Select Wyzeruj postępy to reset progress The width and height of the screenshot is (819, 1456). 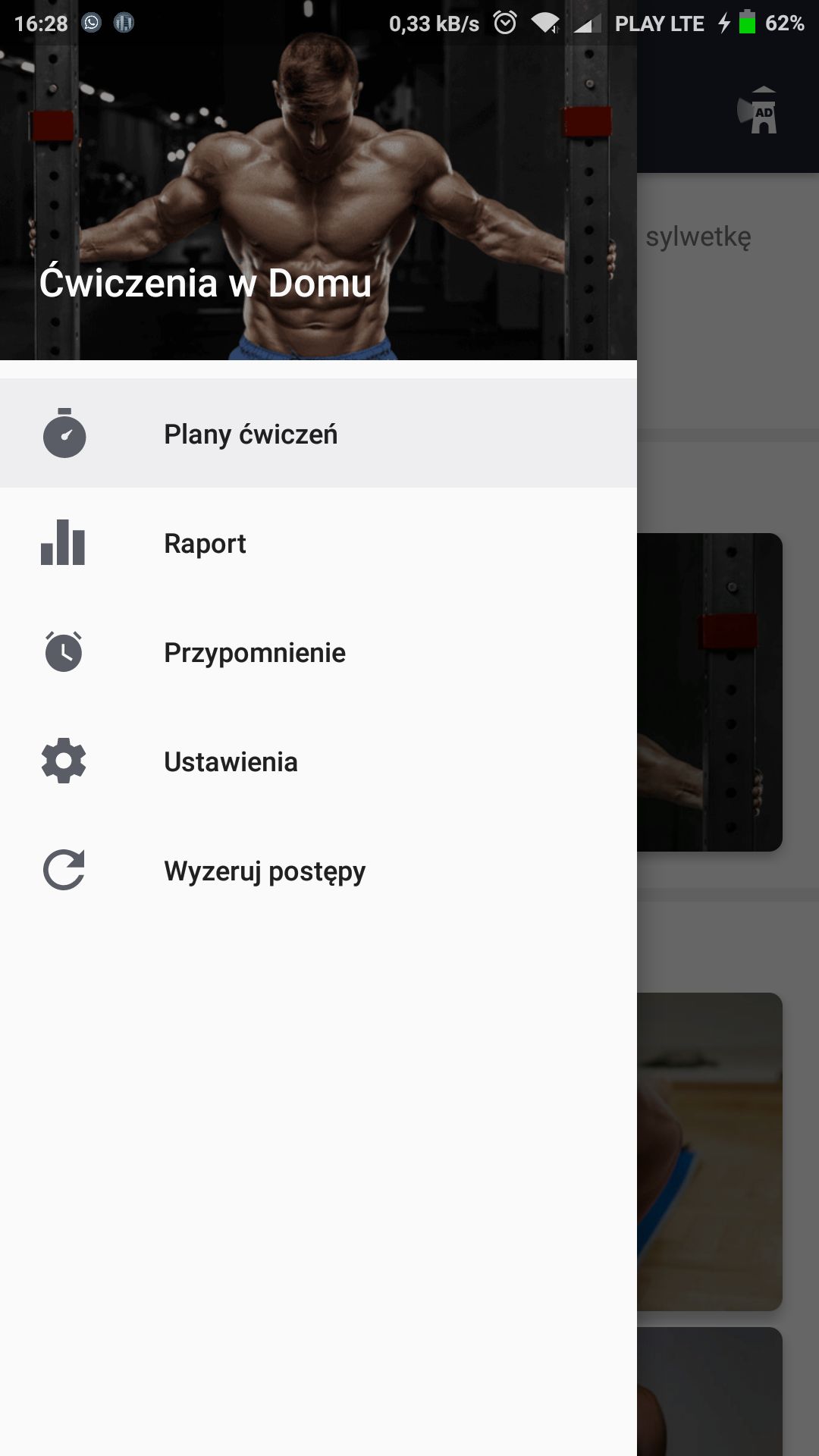click(318, 870)
